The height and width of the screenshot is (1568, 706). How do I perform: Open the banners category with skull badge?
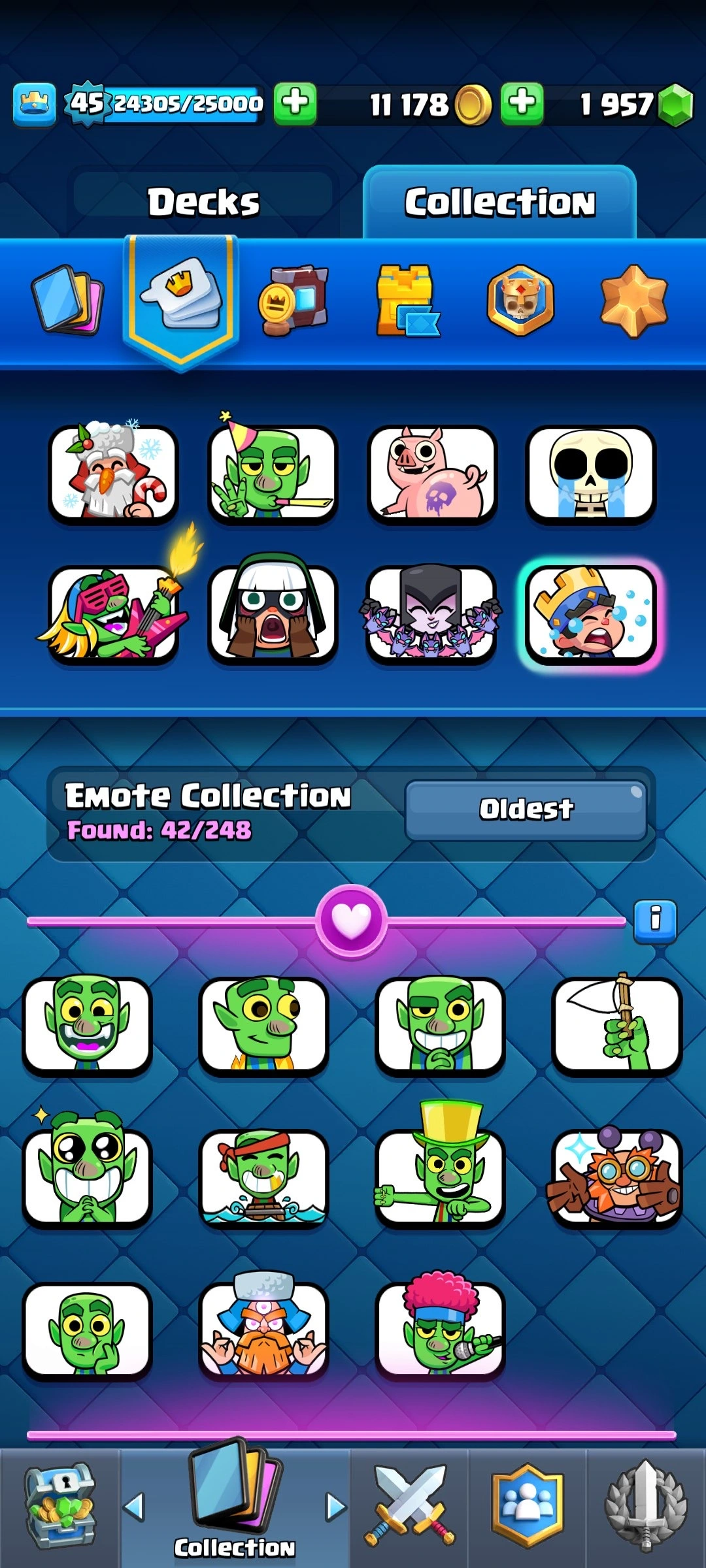coord(520,301)
